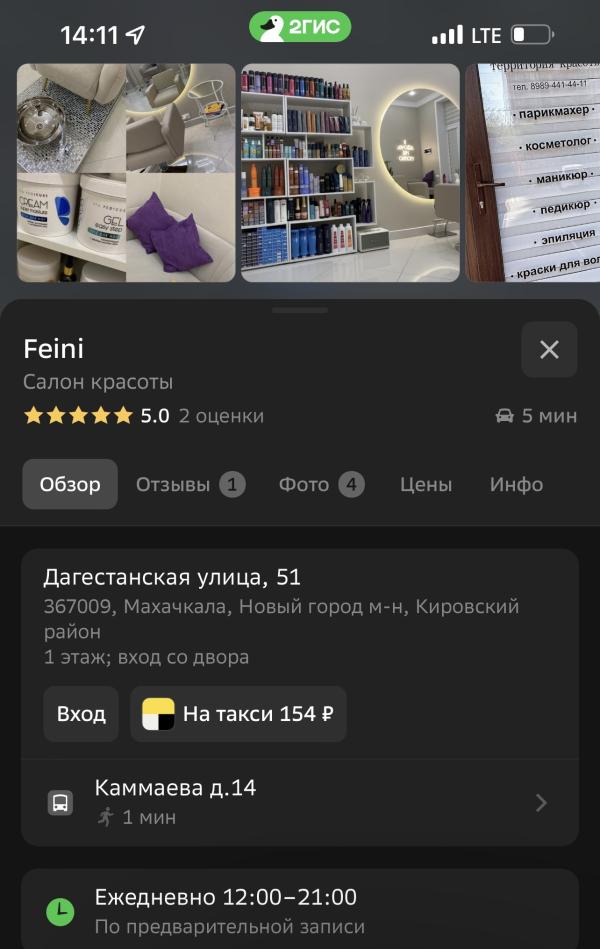Open the Каммаева д.14 bus stop row

299,802
